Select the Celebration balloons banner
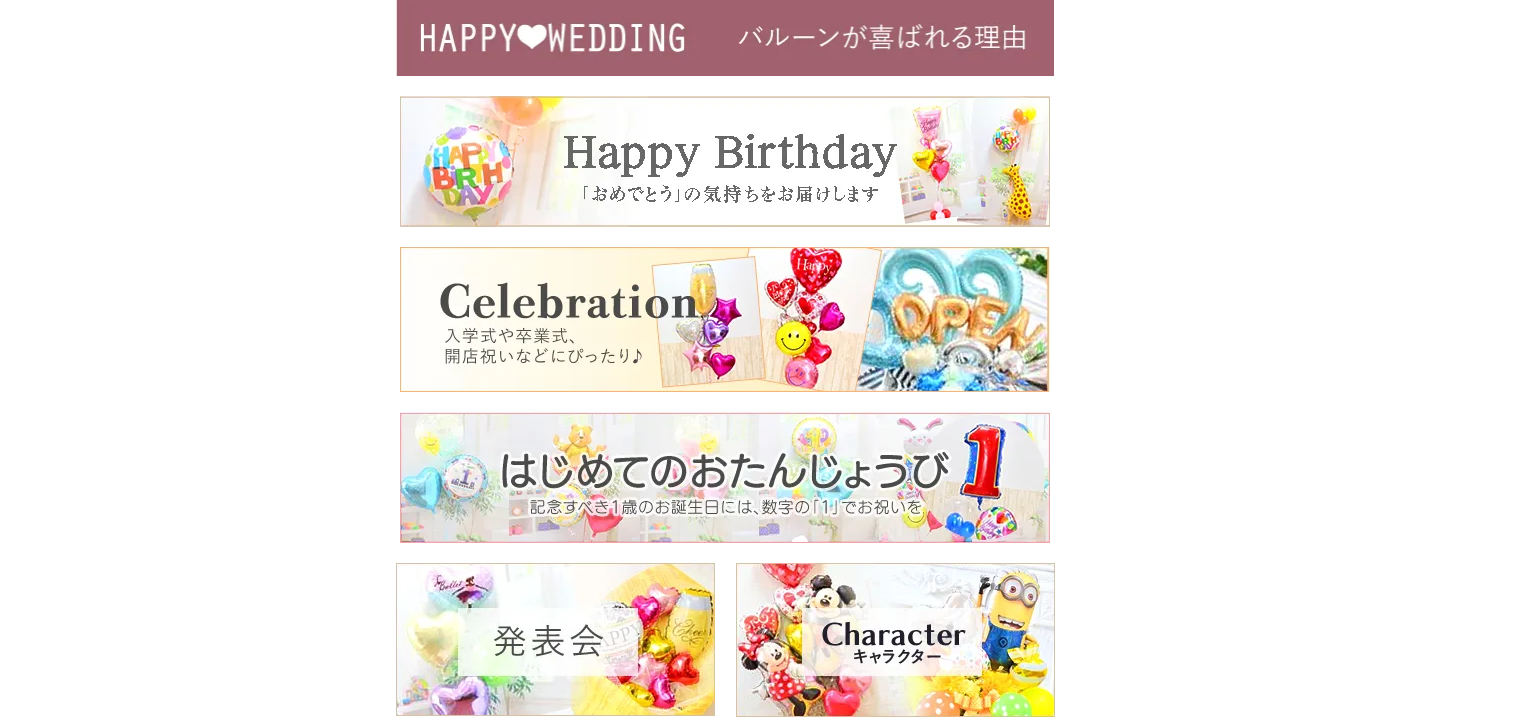Image resolution: width=1513 pixels, height=718 pixels. [x=724, y=320]
